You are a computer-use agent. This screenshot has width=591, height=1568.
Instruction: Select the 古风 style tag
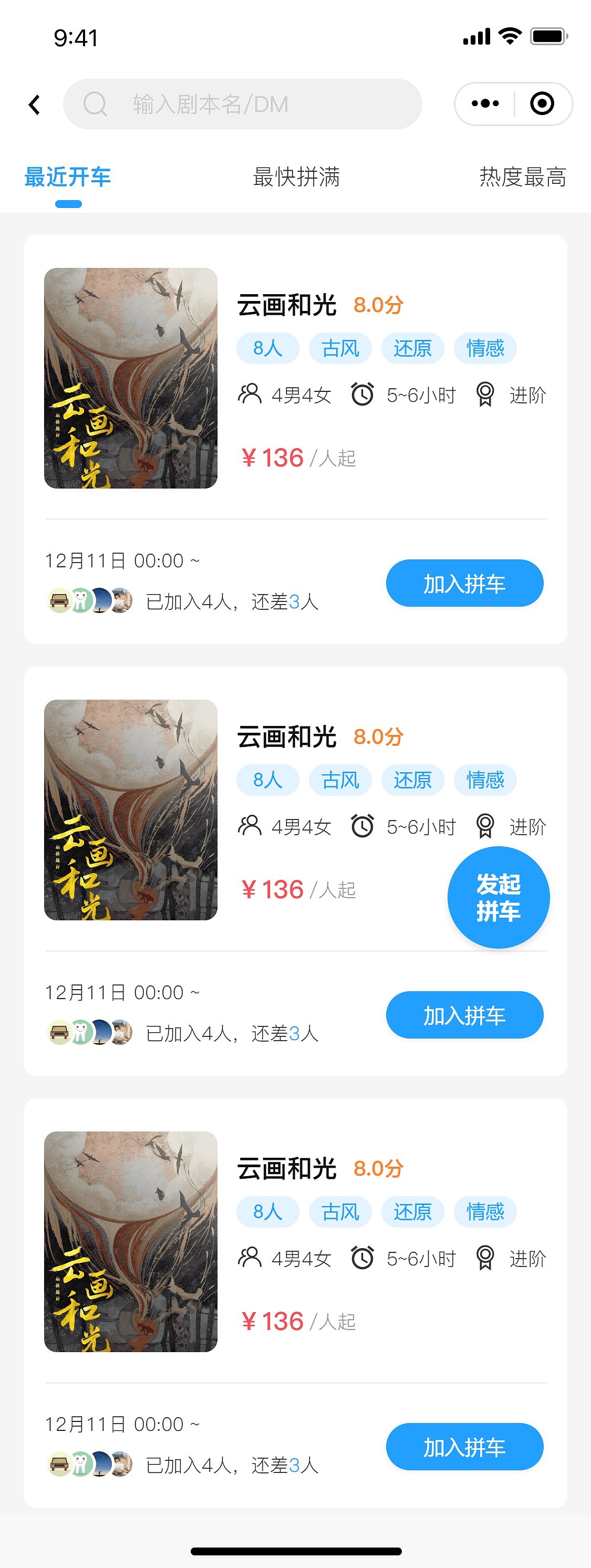click(340, 348)
